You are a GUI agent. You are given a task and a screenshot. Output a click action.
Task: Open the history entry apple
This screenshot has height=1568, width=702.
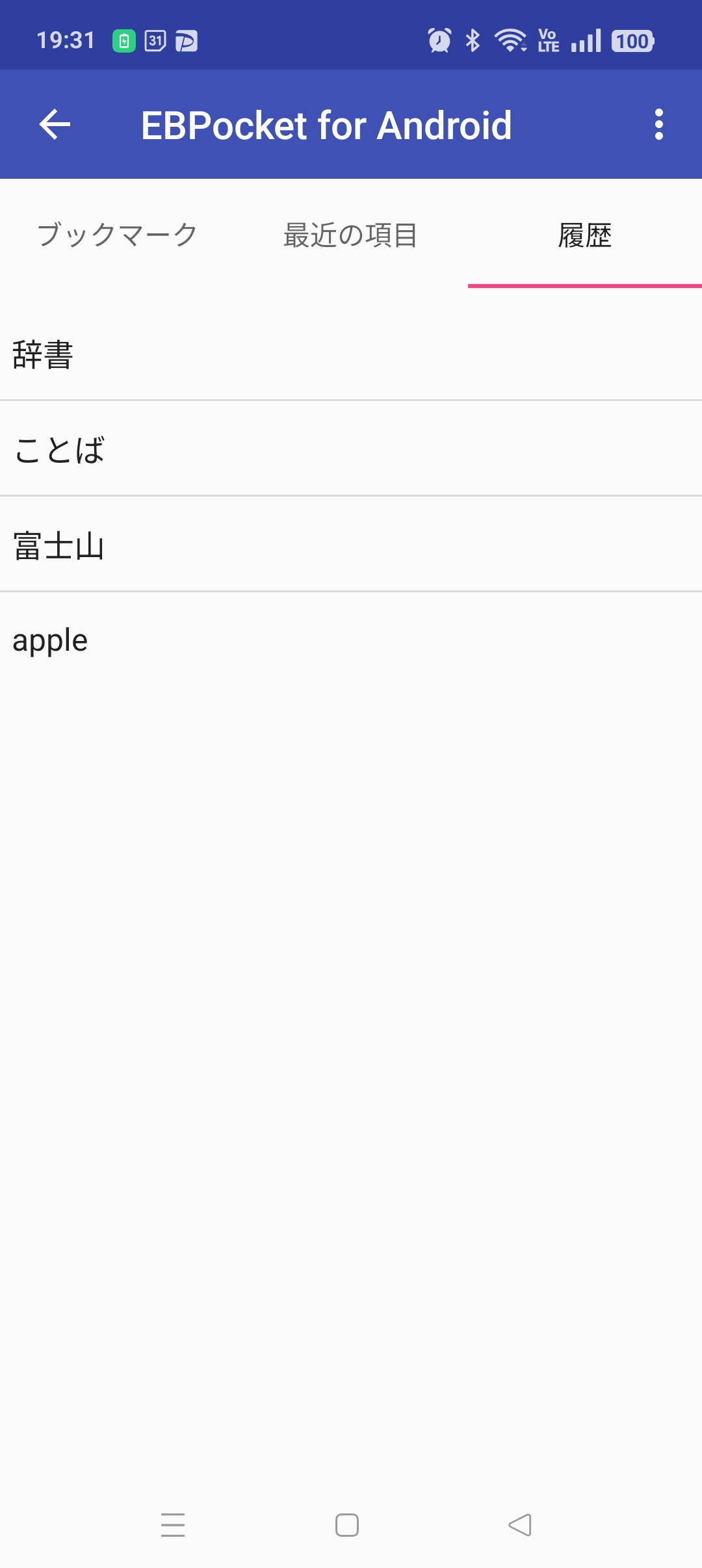point(351,640)
